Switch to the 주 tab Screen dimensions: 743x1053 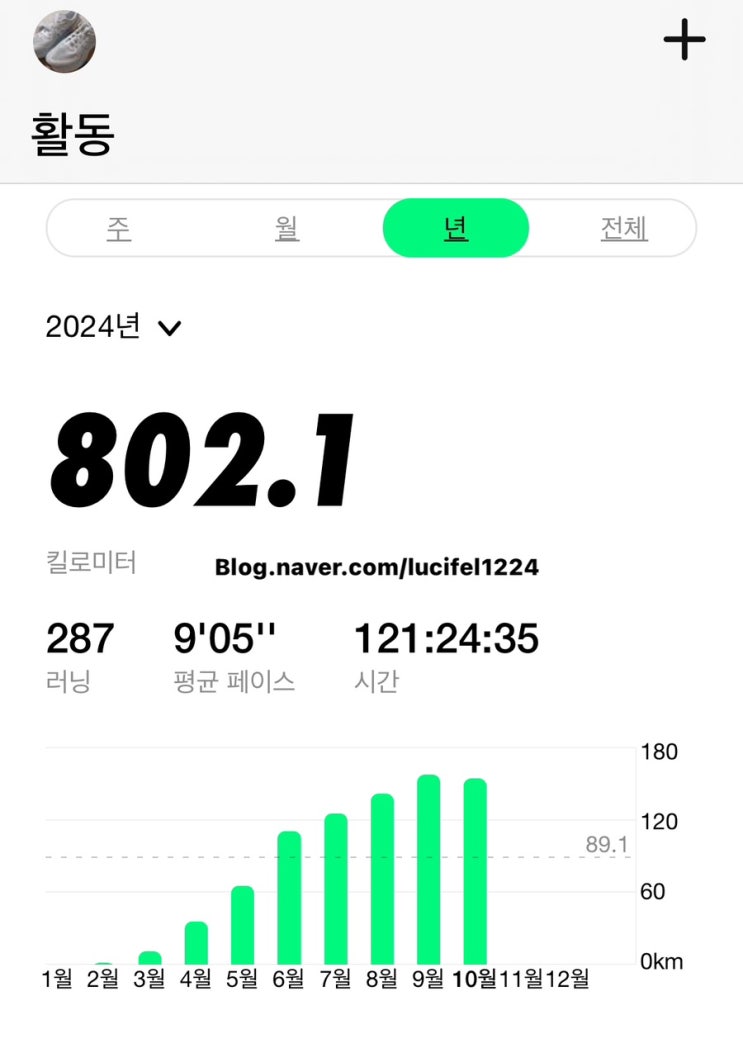(118, 228)
